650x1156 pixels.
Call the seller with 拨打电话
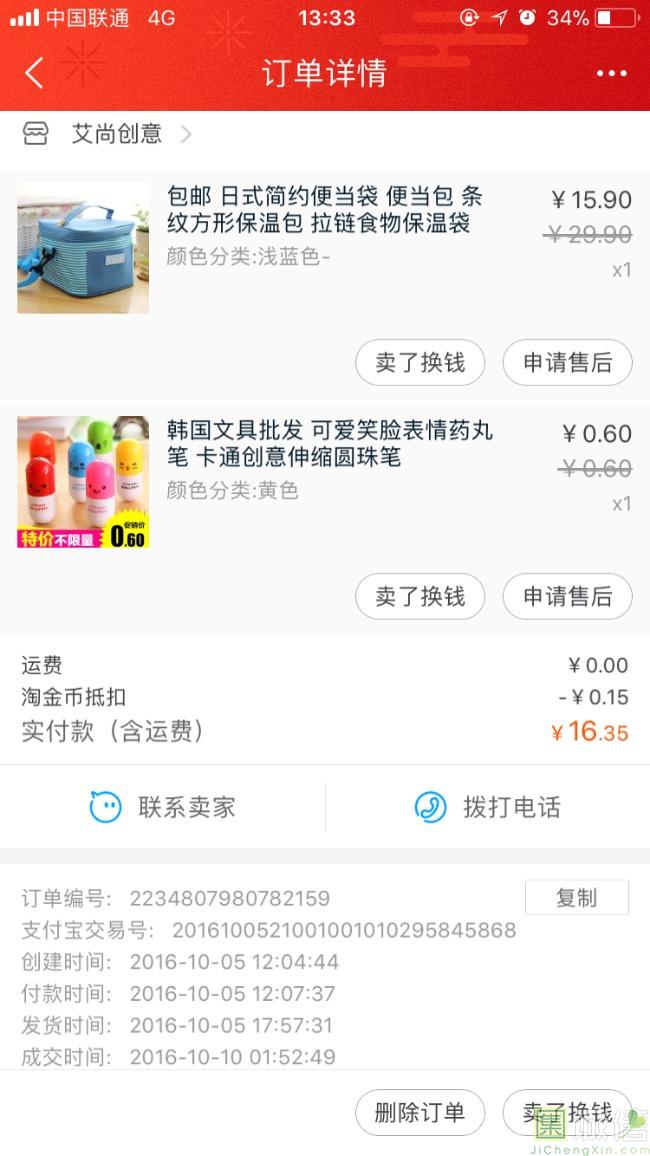[488, 807]
